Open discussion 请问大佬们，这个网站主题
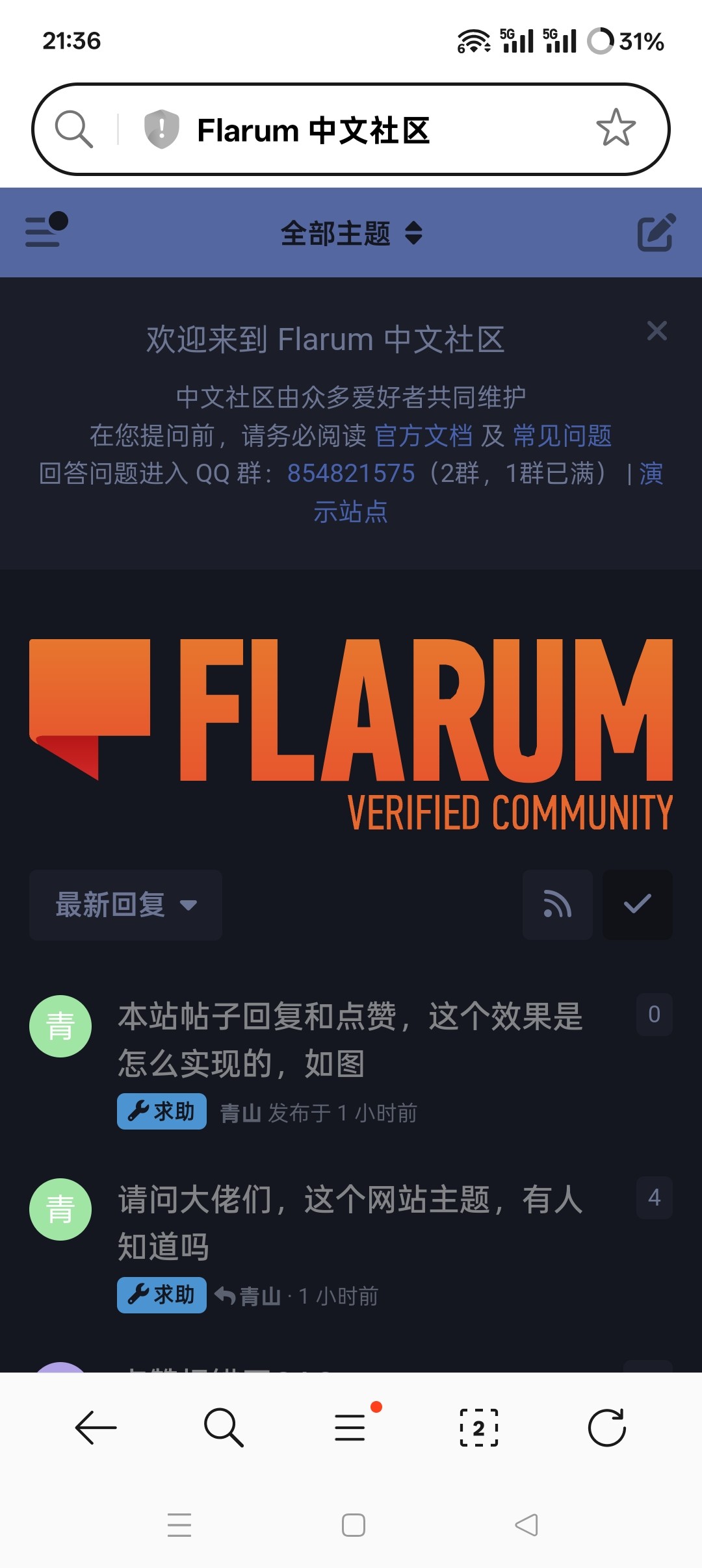Image resolution: width=702 pixels, height=1568 pixels. pyautogui.click(x=351, y=1223)
